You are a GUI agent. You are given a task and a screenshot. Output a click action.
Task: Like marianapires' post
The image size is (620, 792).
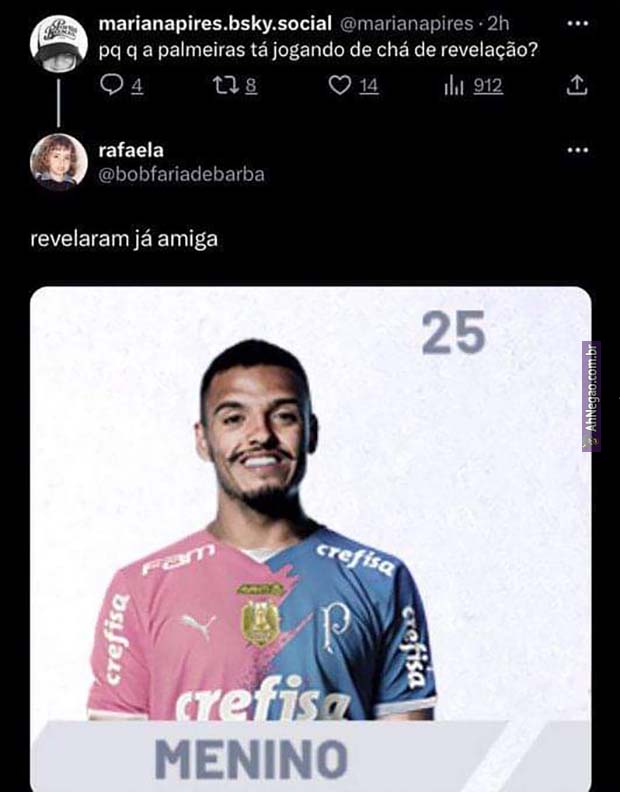click(340, 87)
